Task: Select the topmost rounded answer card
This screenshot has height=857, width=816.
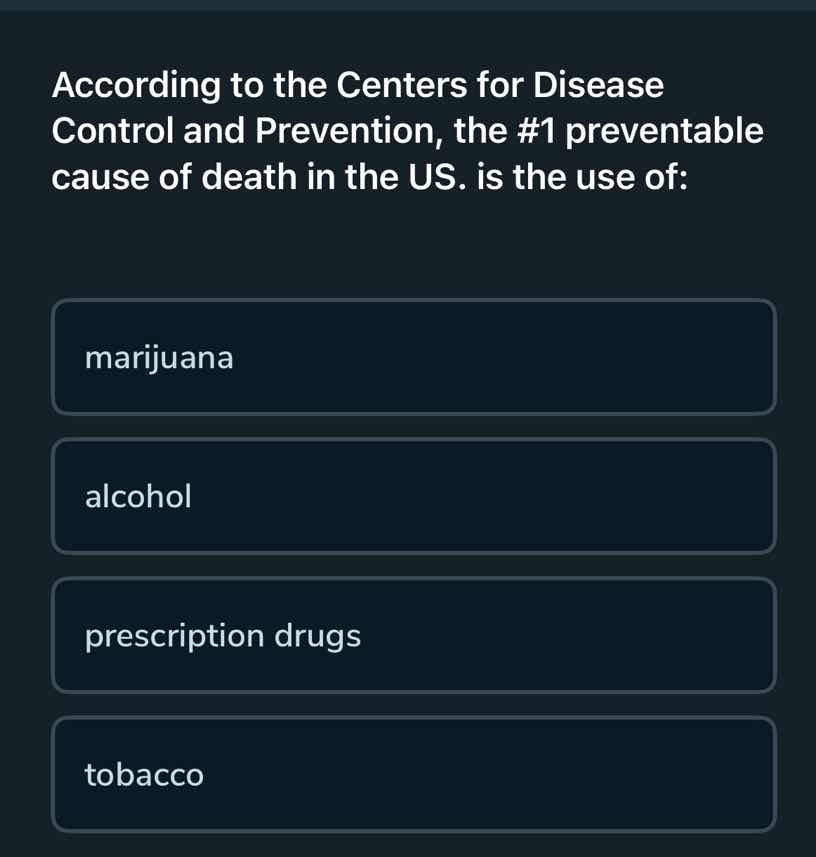Action: 412,356
